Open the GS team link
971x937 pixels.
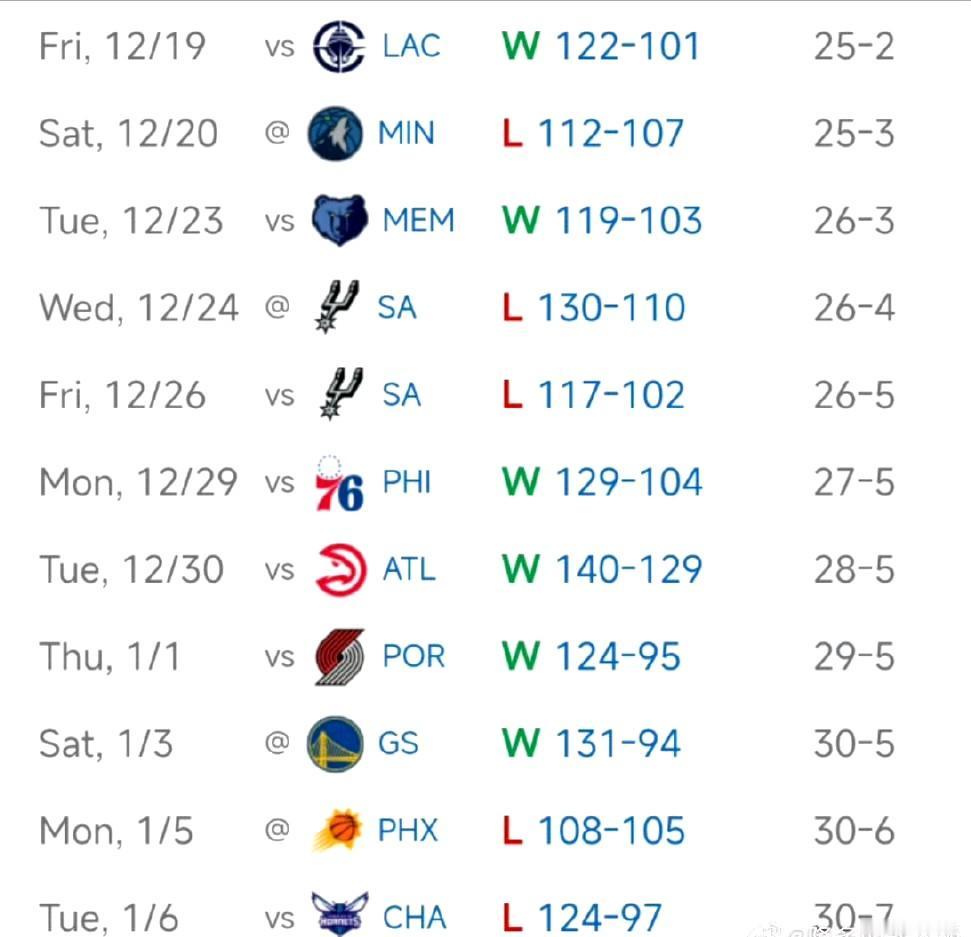pyautogui.click(x=398, y=744)
